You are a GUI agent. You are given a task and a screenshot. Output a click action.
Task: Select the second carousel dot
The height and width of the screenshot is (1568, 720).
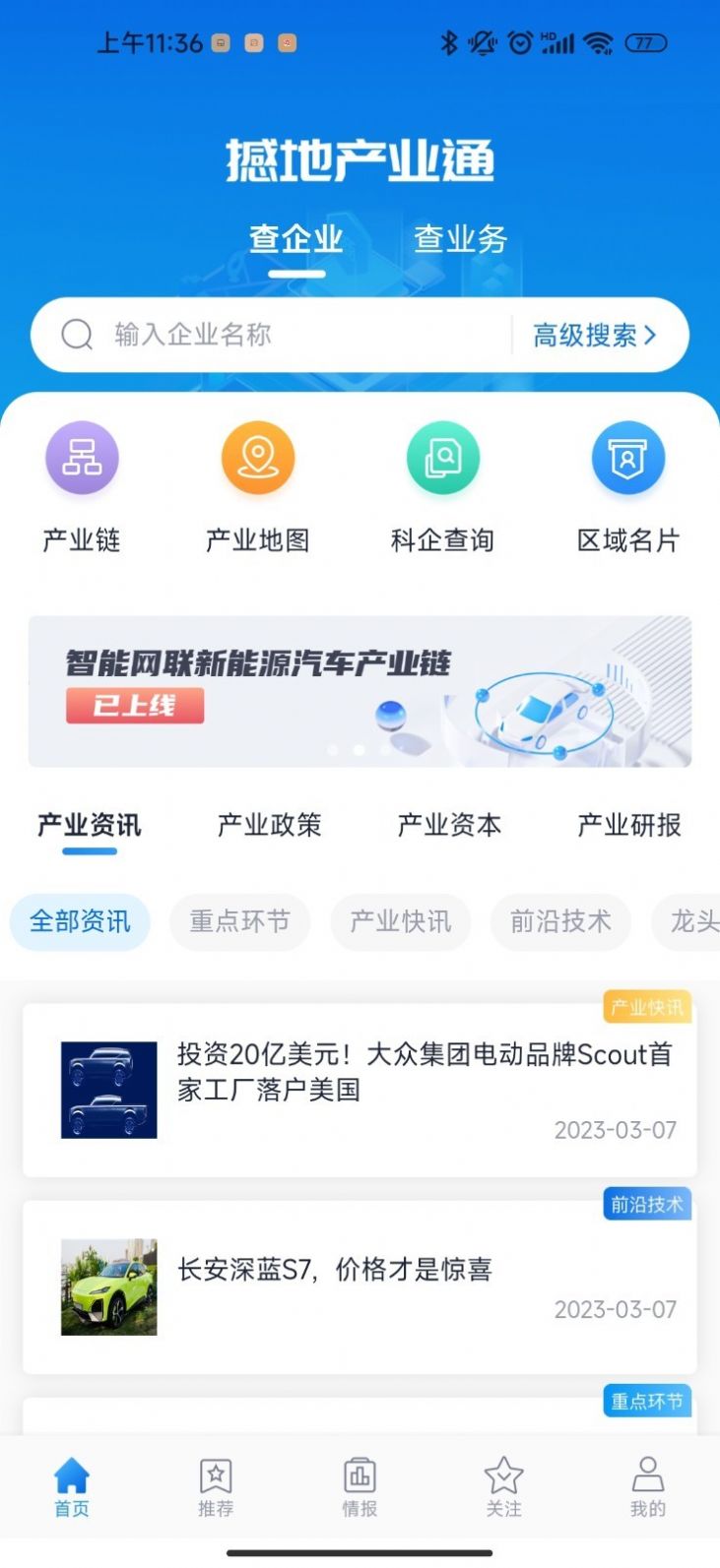359,750
